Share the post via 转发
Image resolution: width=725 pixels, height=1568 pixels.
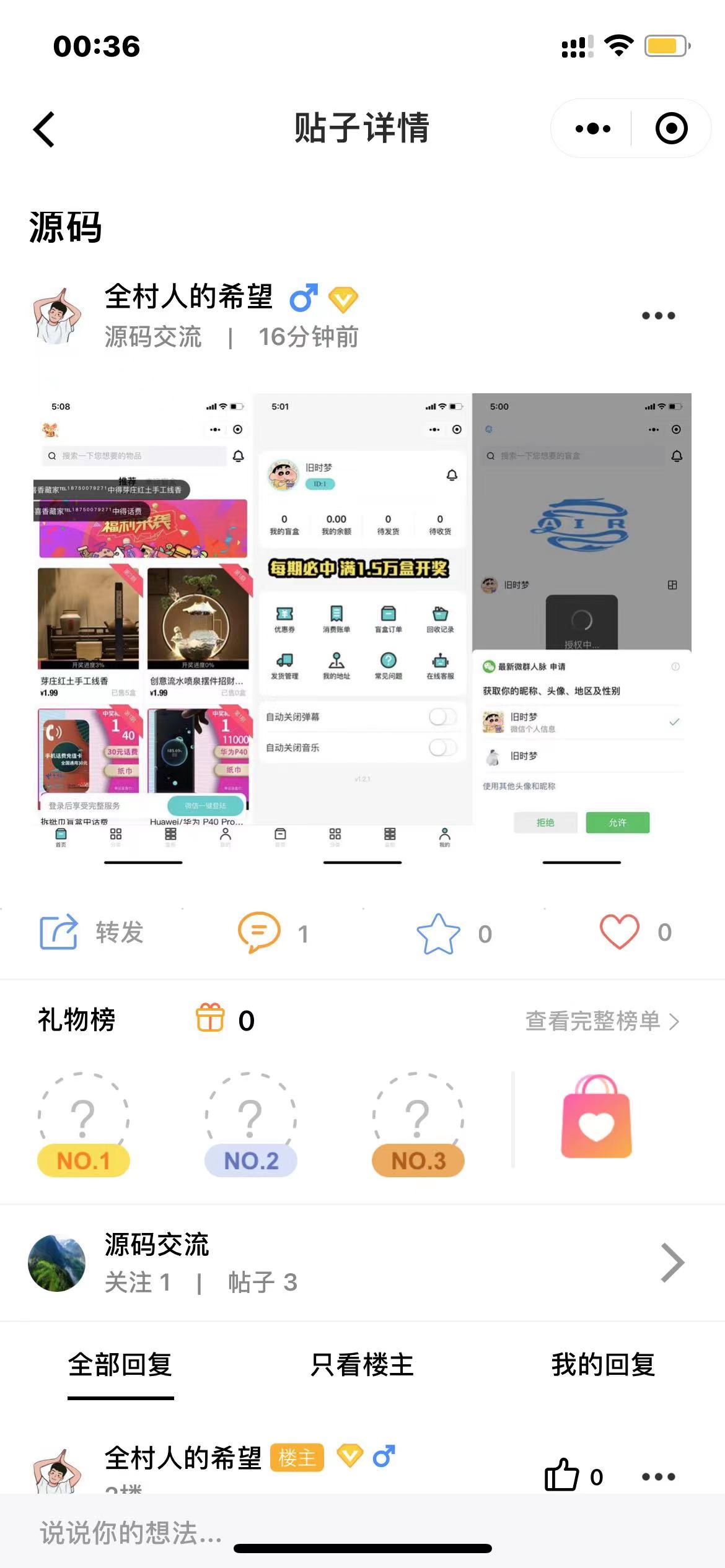92,932
